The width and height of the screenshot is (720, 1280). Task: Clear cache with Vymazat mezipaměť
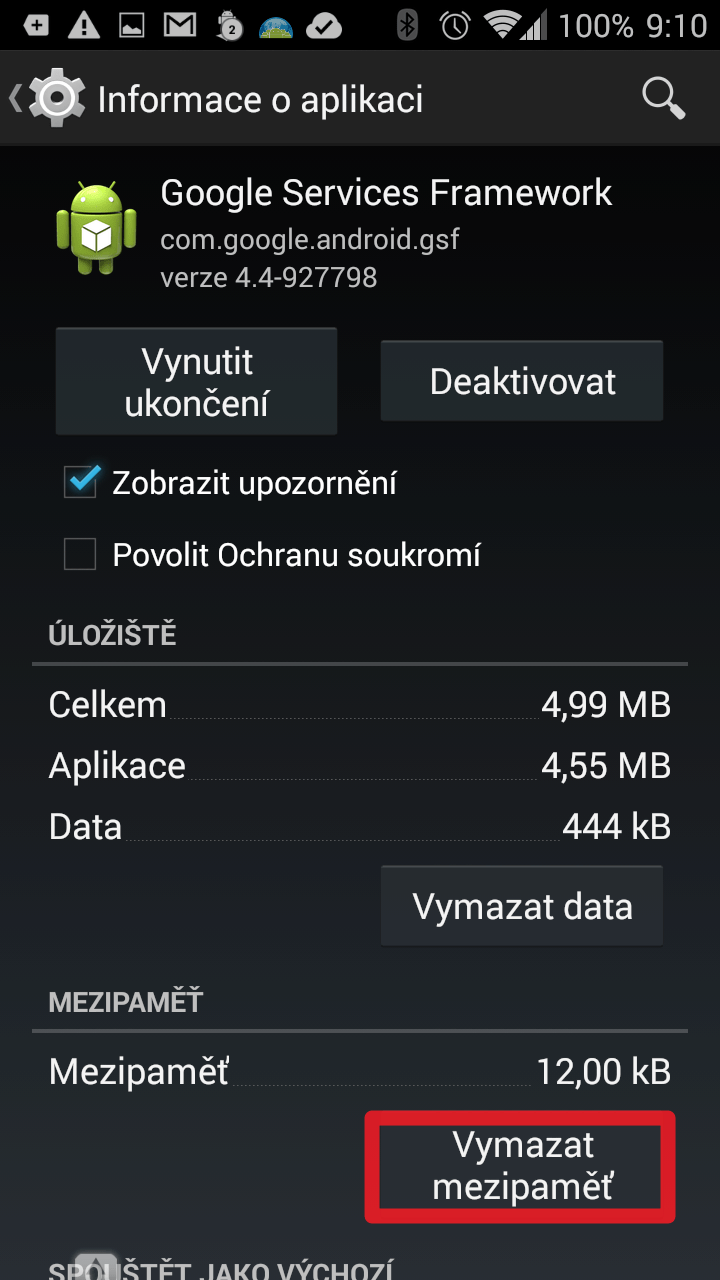click(522, 1166)
